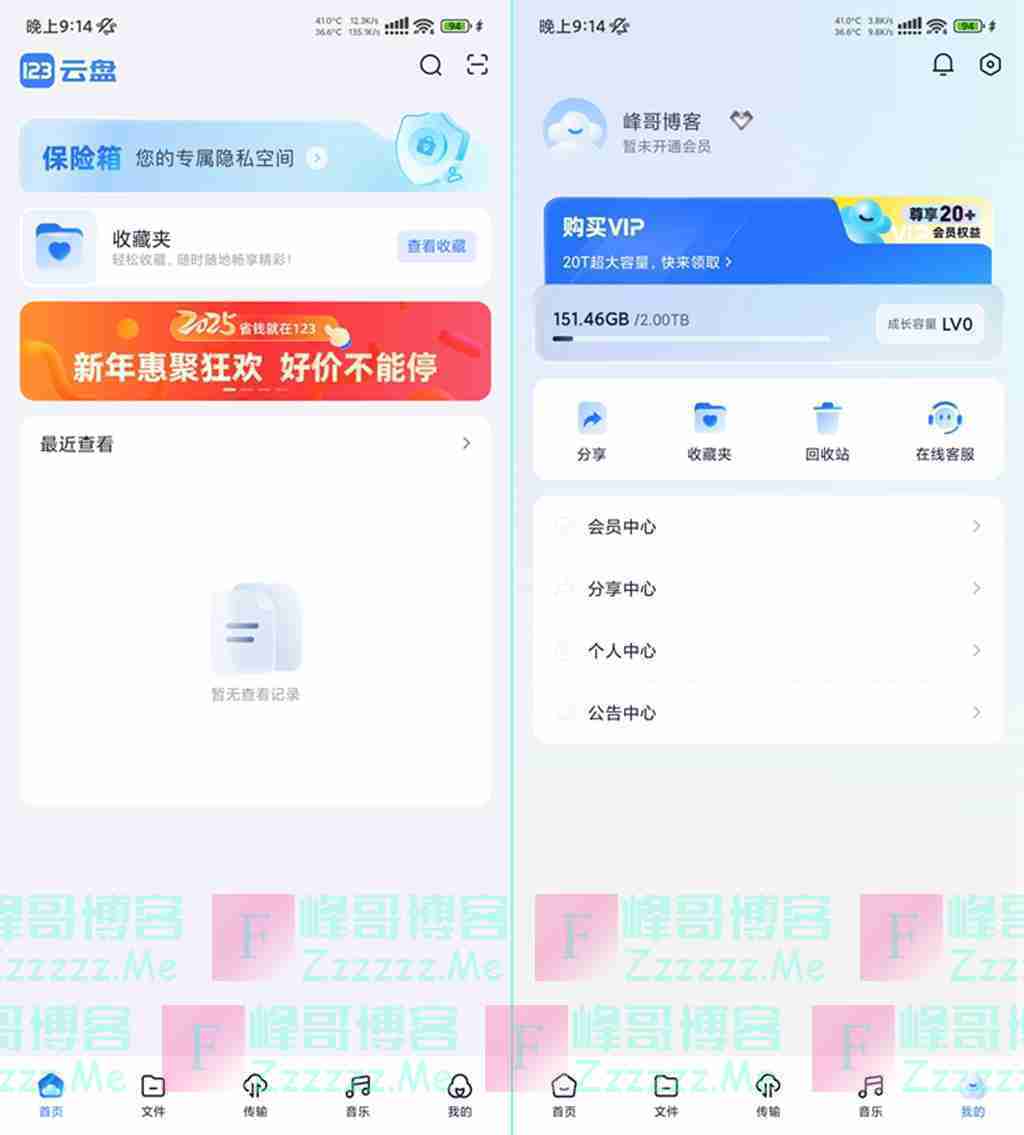Open the 新年惠聚狂欢 promotion banner
Screen dimensions: 1024x1135
[x=255, y=351]
